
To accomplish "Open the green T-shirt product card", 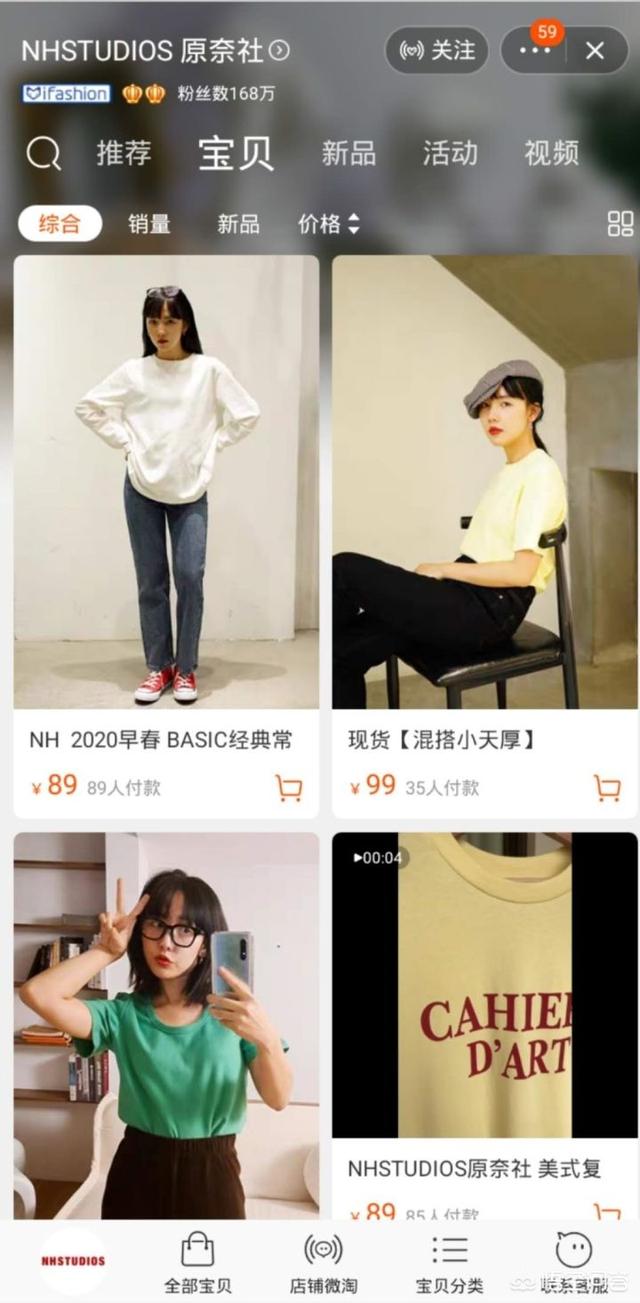I will pos(166,1025).
